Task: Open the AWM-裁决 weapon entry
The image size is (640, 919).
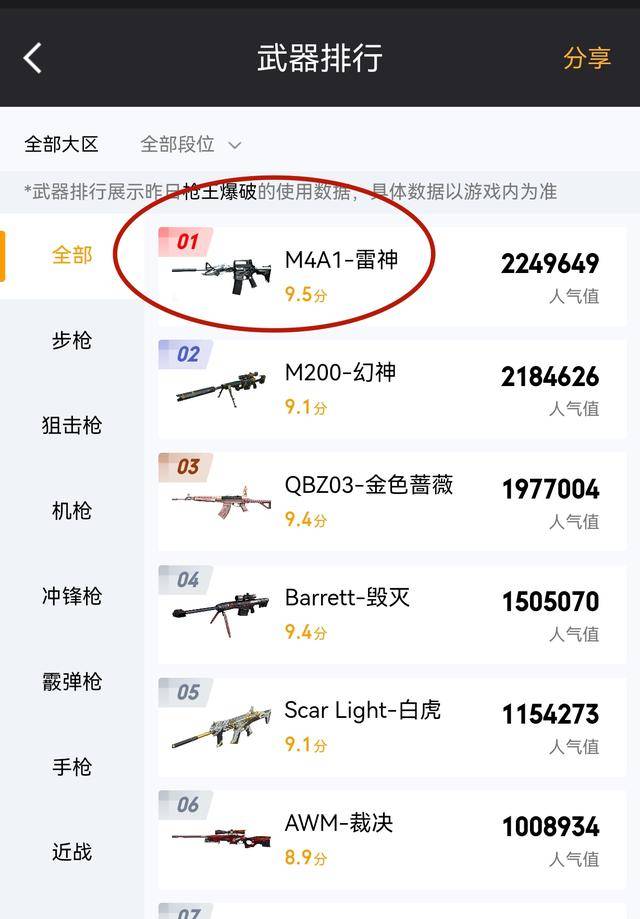Action: coord(392,839)
